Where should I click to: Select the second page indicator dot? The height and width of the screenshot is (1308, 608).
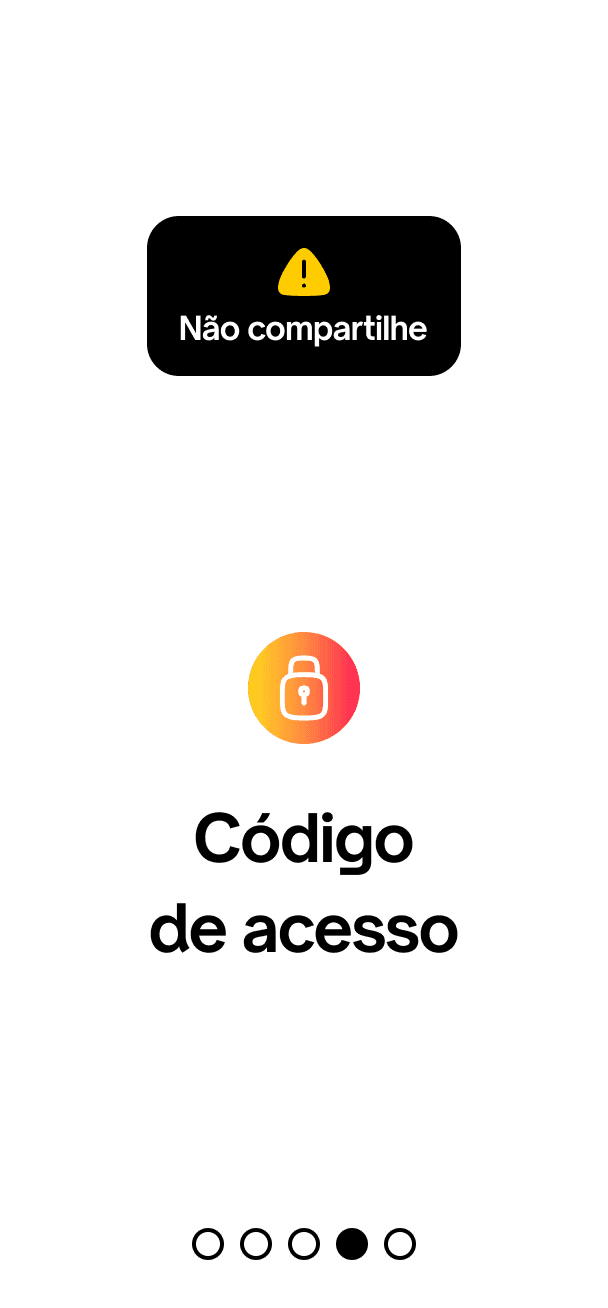[256, 1244]
